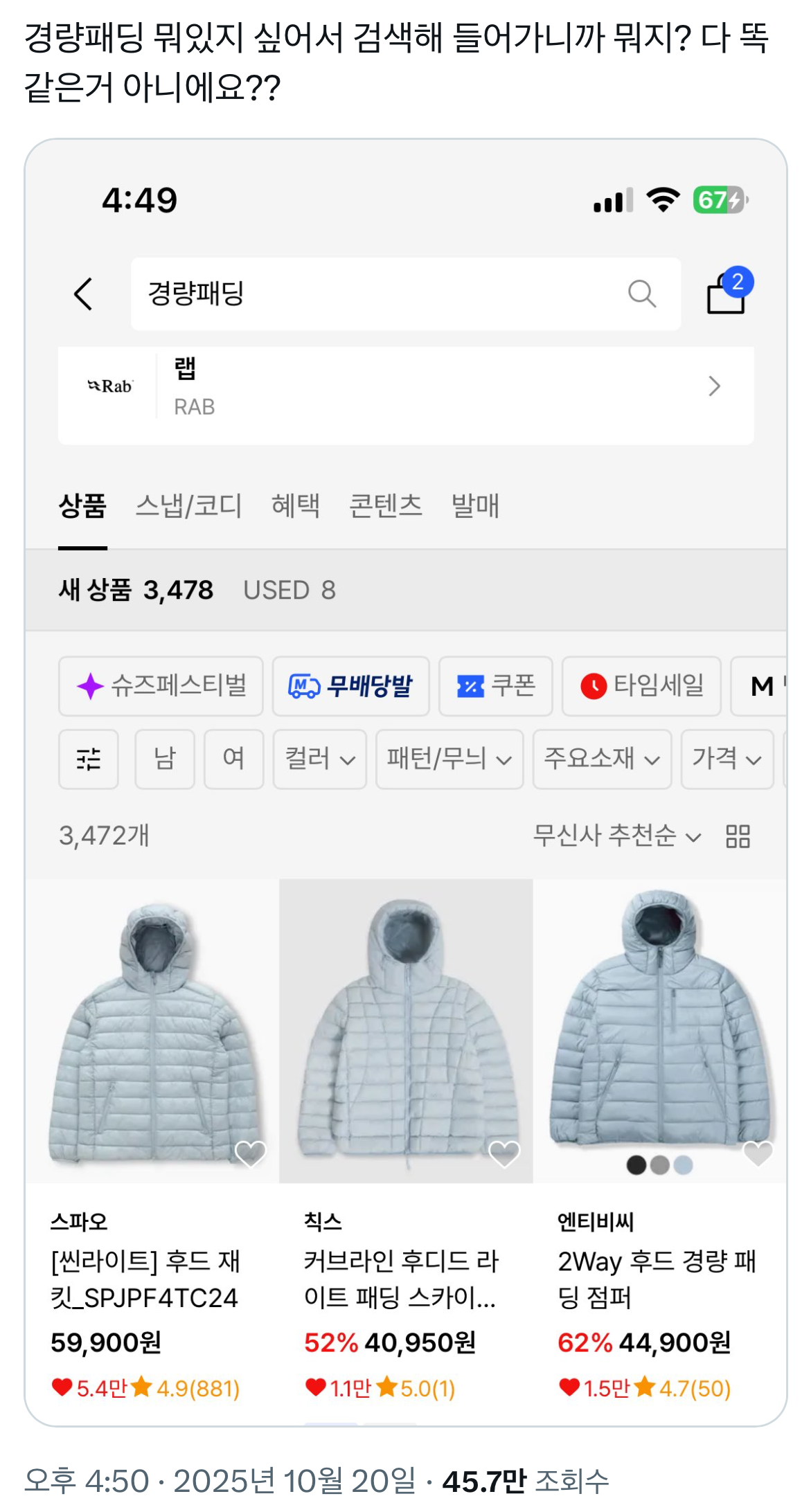The height and width of the screenshot is (1512, 802).
Task: Select the filter settings icon
Action: click(x=89, y=759)
